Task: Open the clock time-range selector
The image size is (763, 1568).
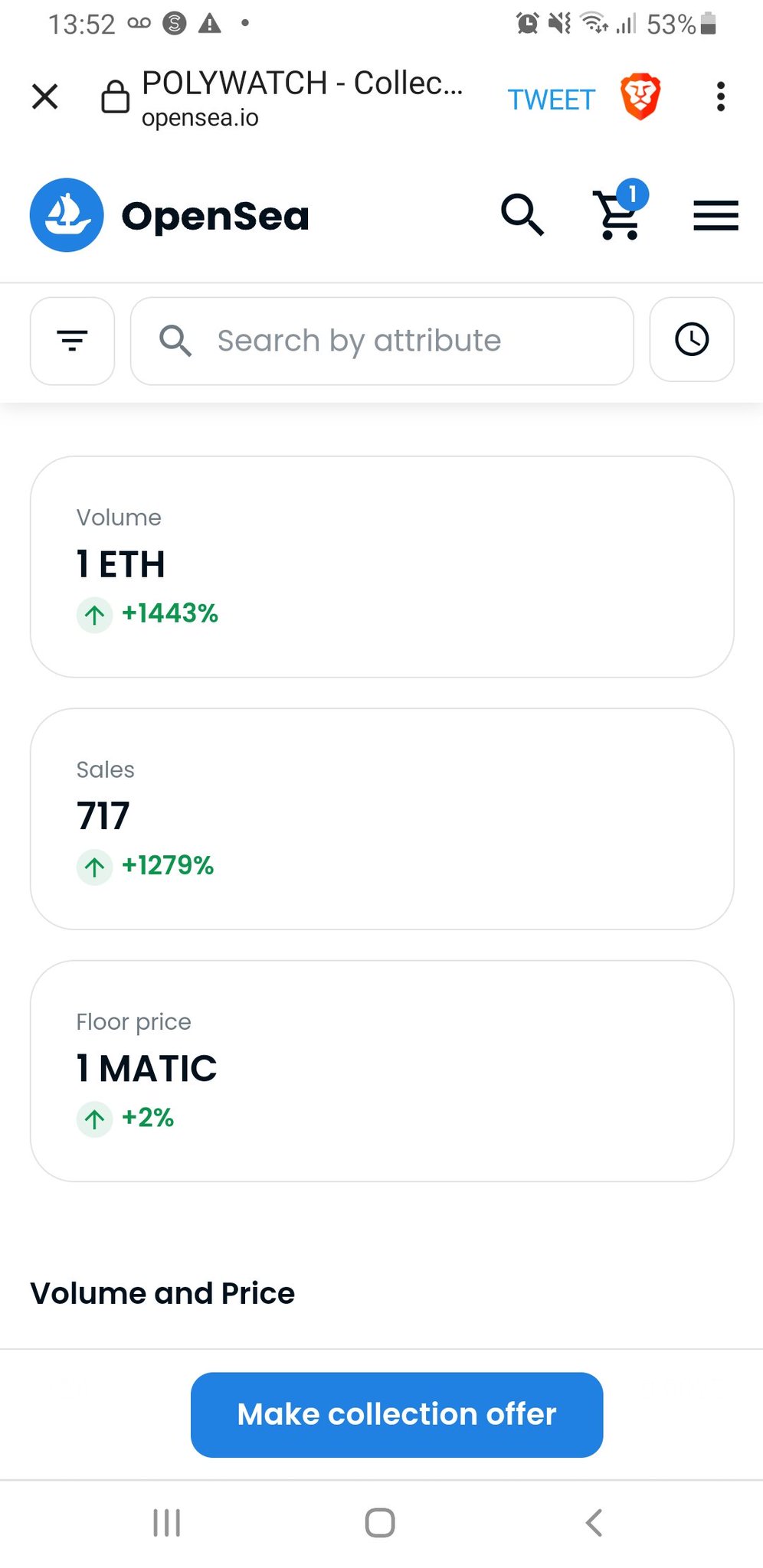Action: pos(692,339)
